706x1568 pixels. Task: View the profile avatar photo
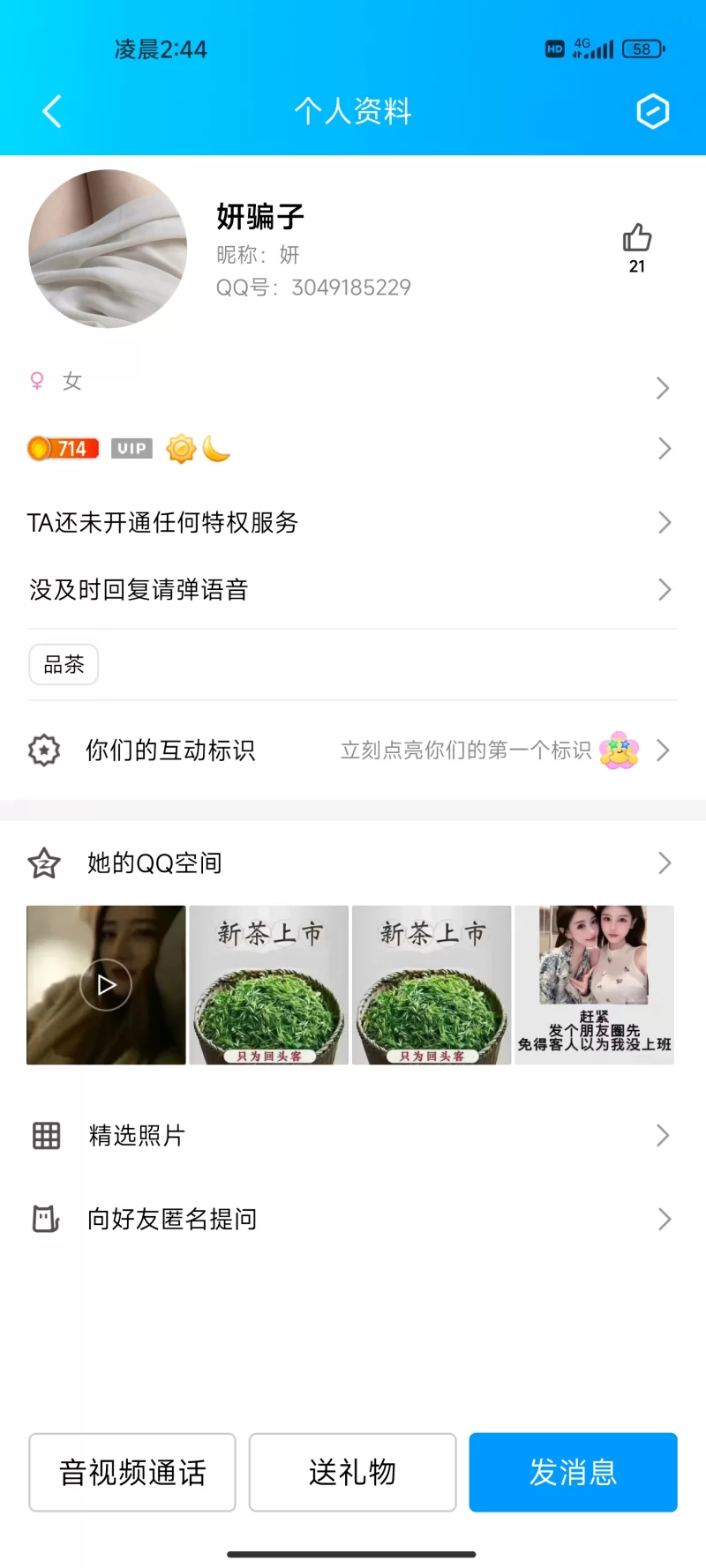(108, 249)
